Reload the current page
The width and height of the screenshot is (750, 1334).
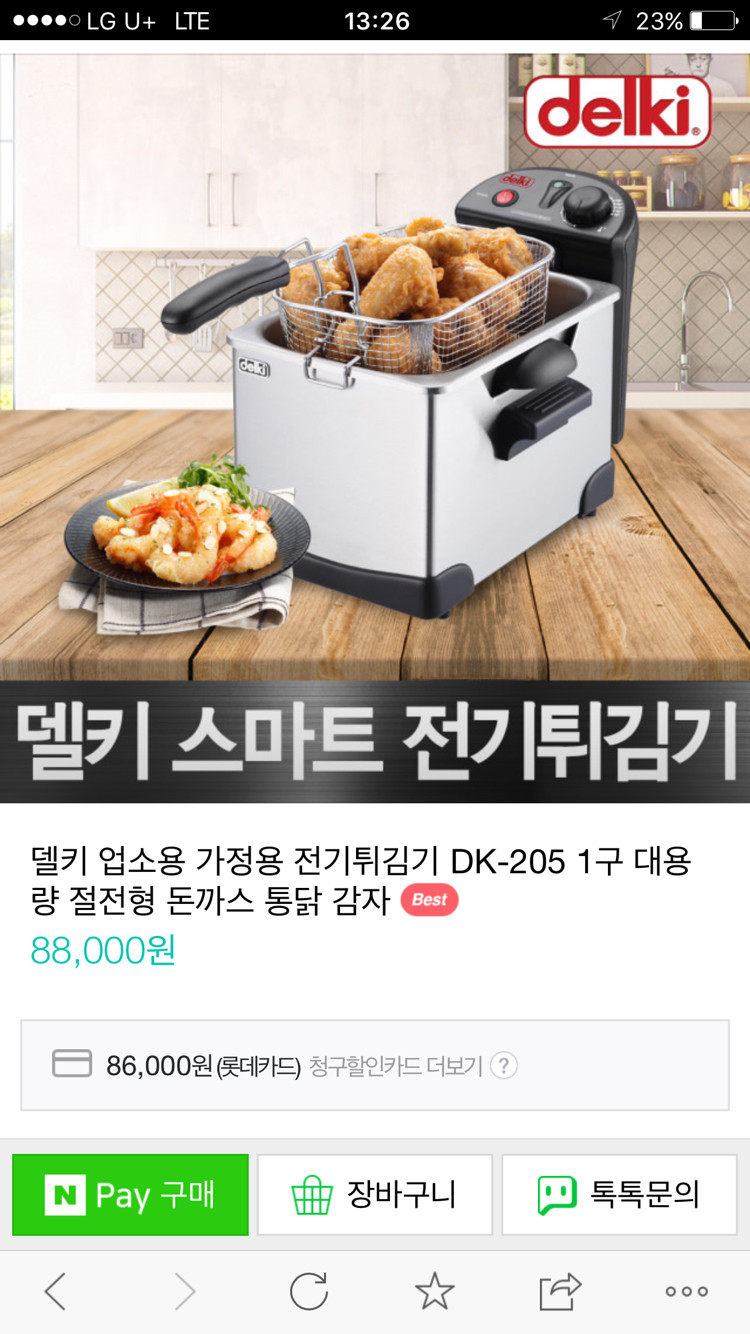click(309, 1292)
